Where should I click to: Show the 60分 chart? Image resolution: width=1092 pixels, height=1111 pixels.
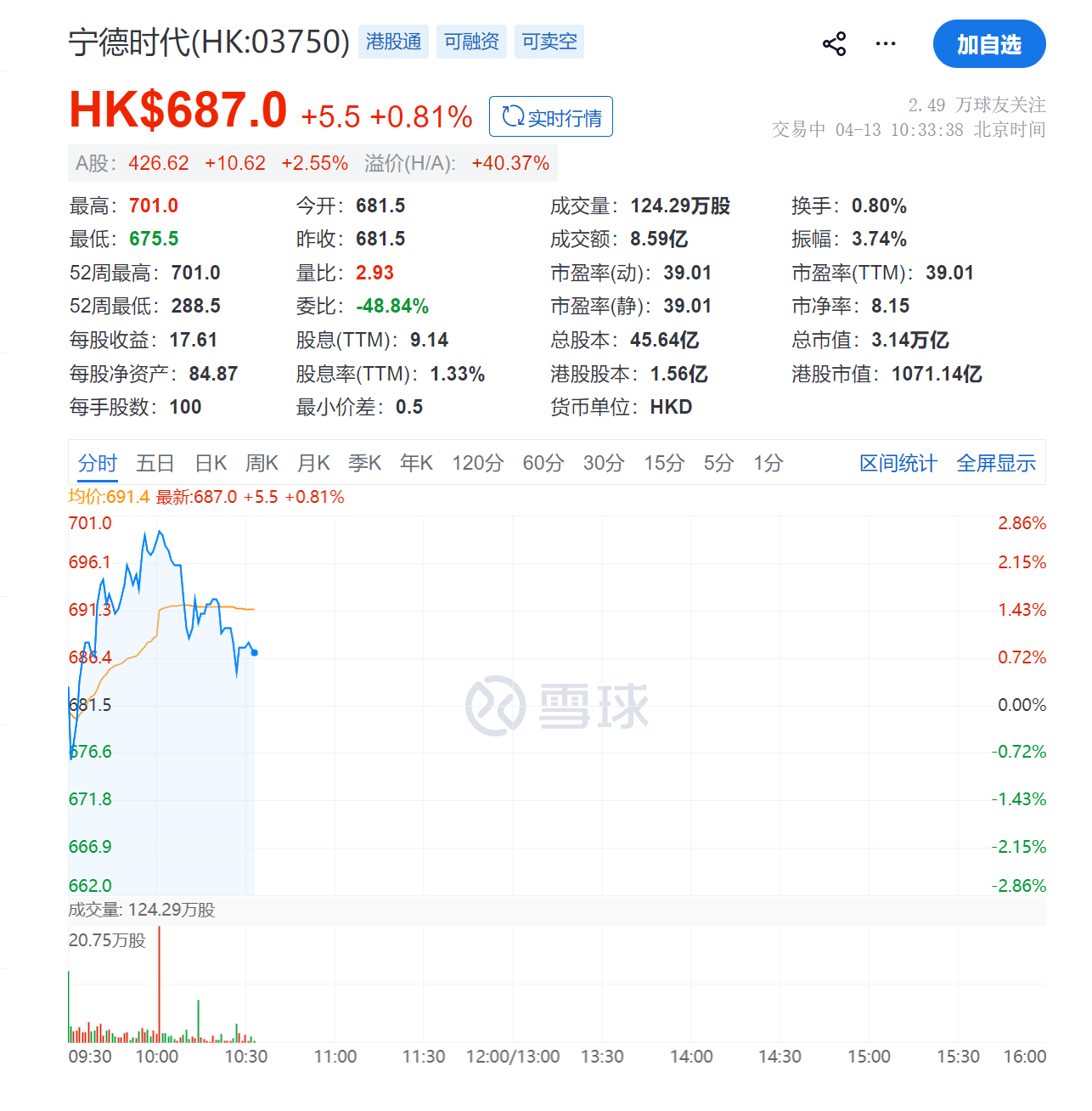coord(543,463)
